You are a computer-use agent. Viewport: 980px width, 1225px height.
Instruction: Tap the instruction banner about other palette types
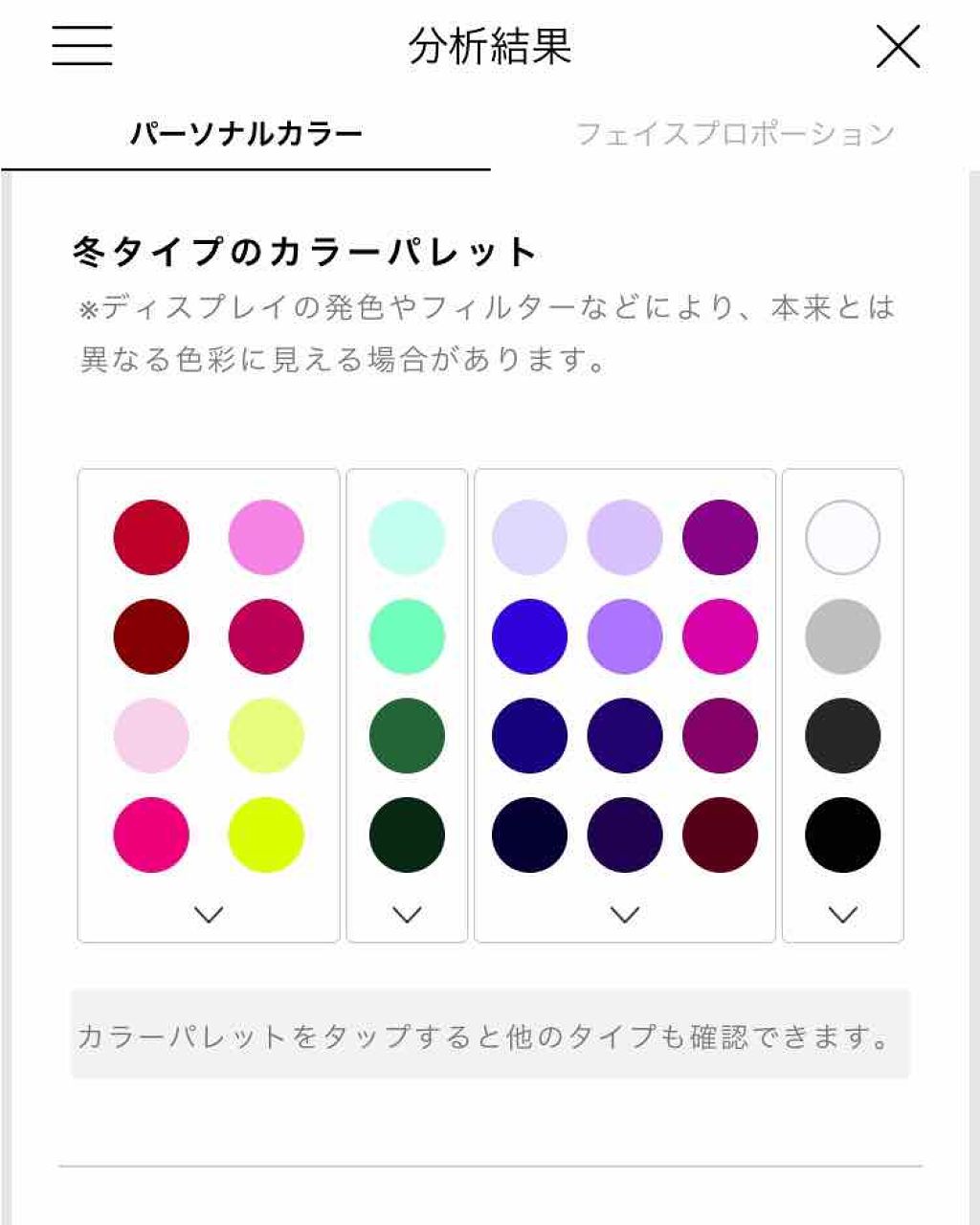coord(490,1033)
